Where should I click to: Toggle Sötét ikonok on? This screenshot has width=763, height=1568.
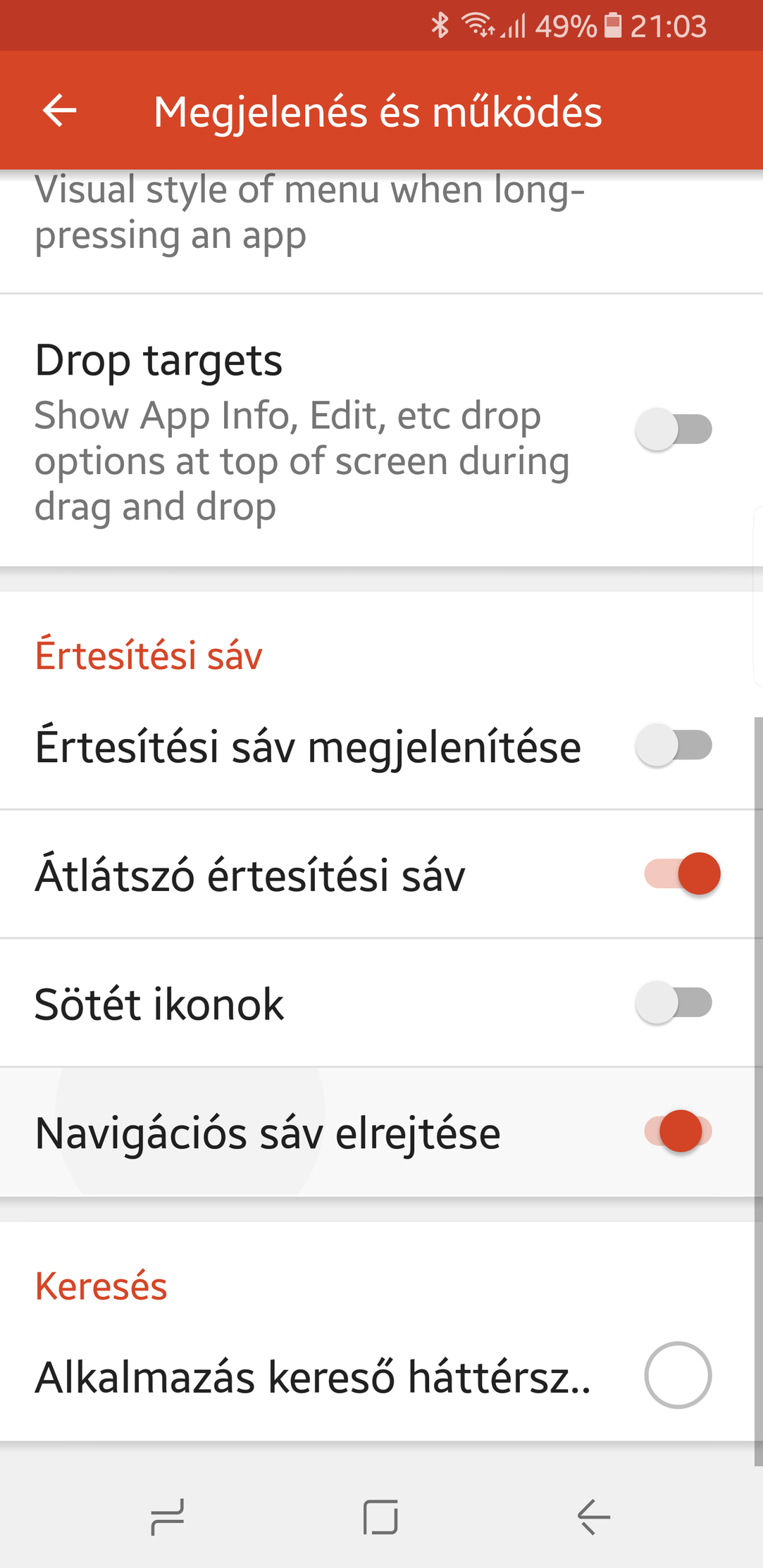coord(674,1002)
